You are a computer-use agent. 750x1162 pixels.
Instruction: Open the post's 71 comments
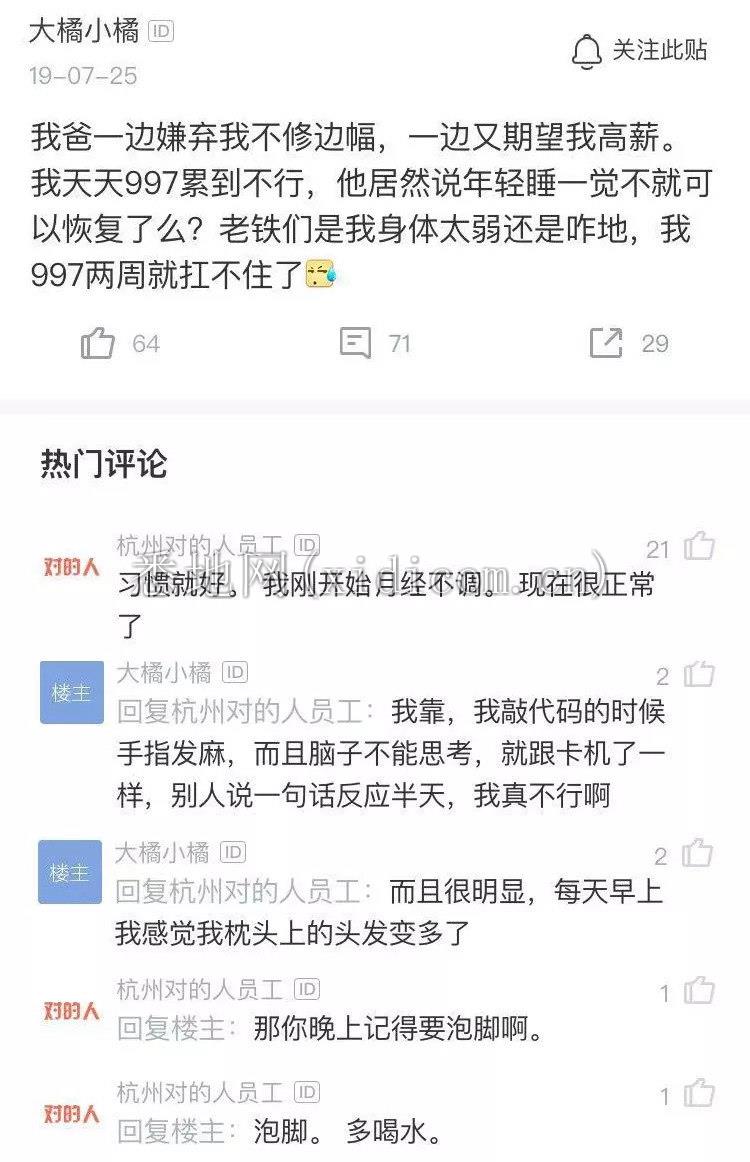pos(356,343)
